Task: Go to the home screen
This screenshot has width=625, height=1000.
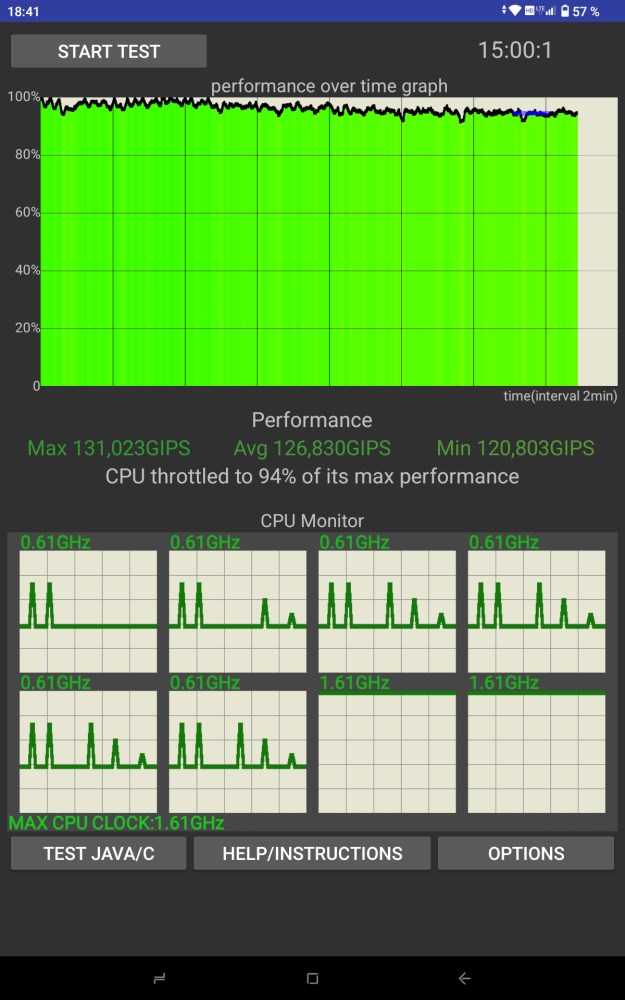Action: pyautogui.click(x=312, y=978)
